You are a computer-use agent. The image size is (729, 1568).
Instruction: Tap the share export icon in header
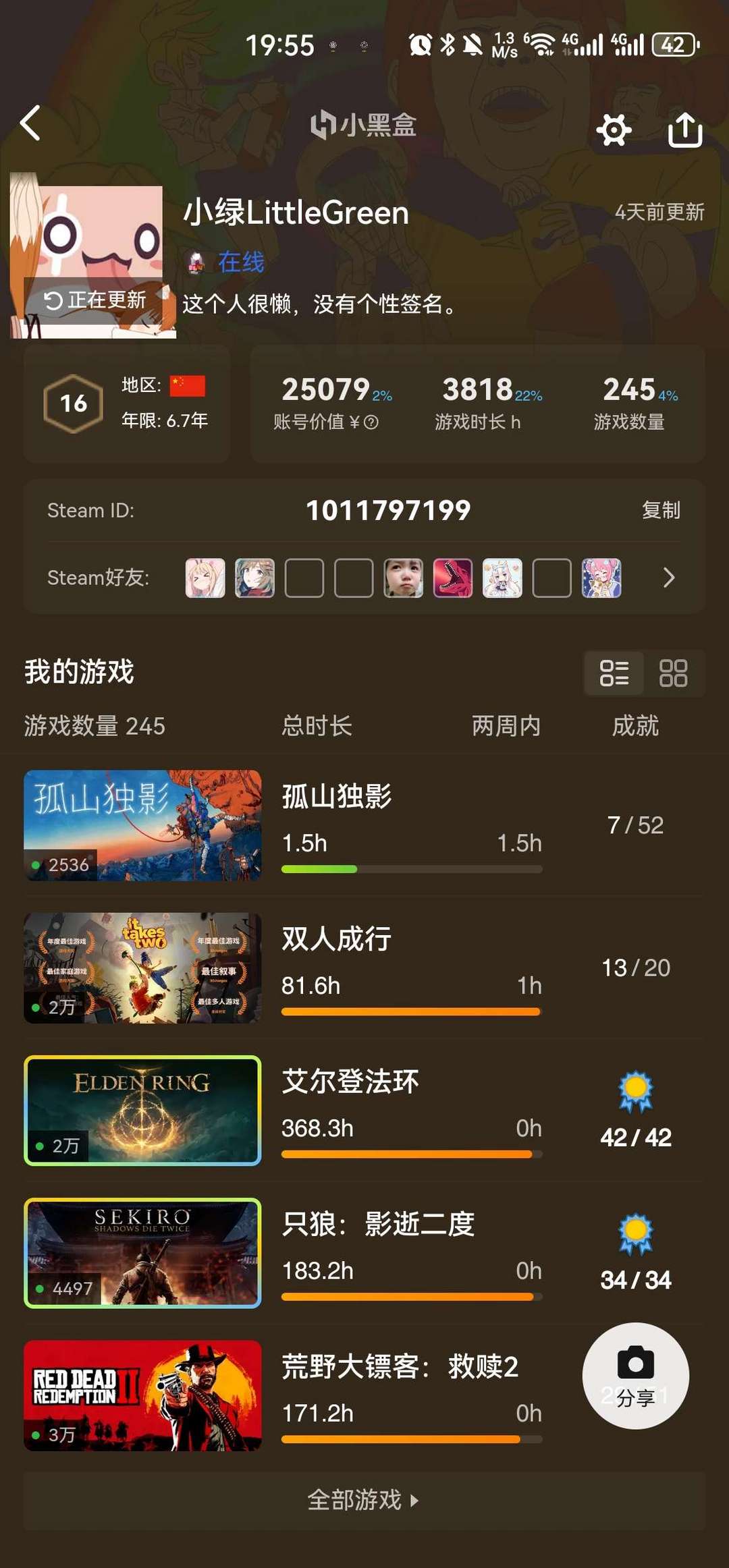pos(684,130)
